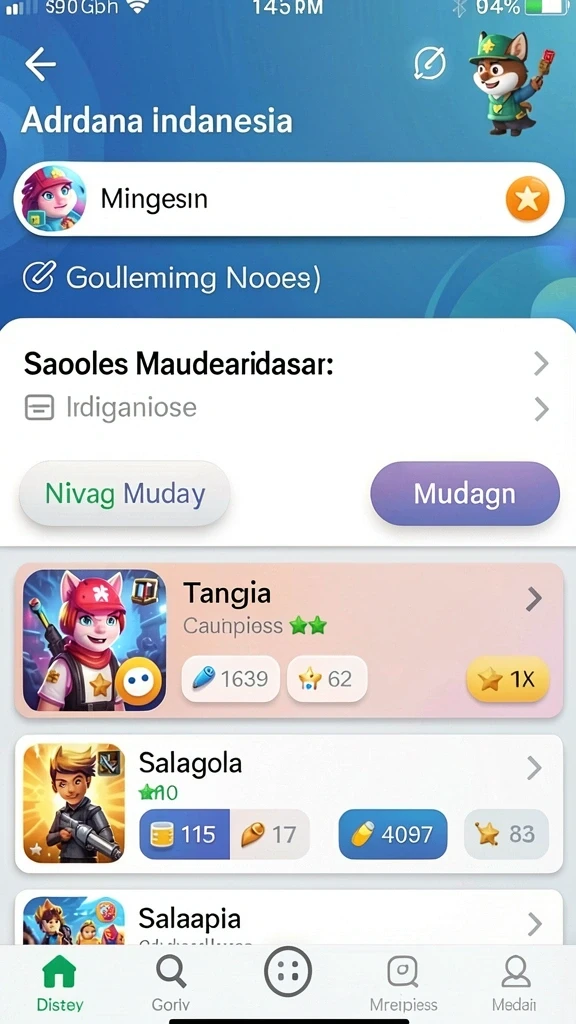Tap the orange star button beside Mingesin

click(527, 199)
